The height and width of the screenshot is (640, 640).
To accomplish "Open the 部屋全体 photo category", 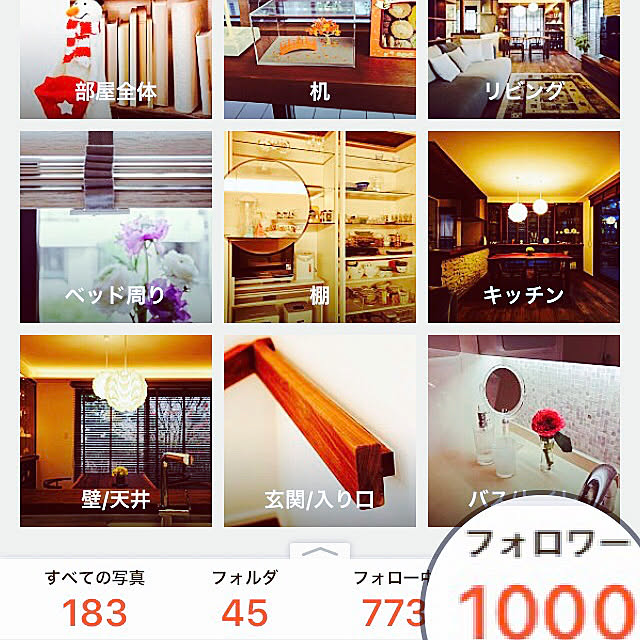I will point(116,60).
